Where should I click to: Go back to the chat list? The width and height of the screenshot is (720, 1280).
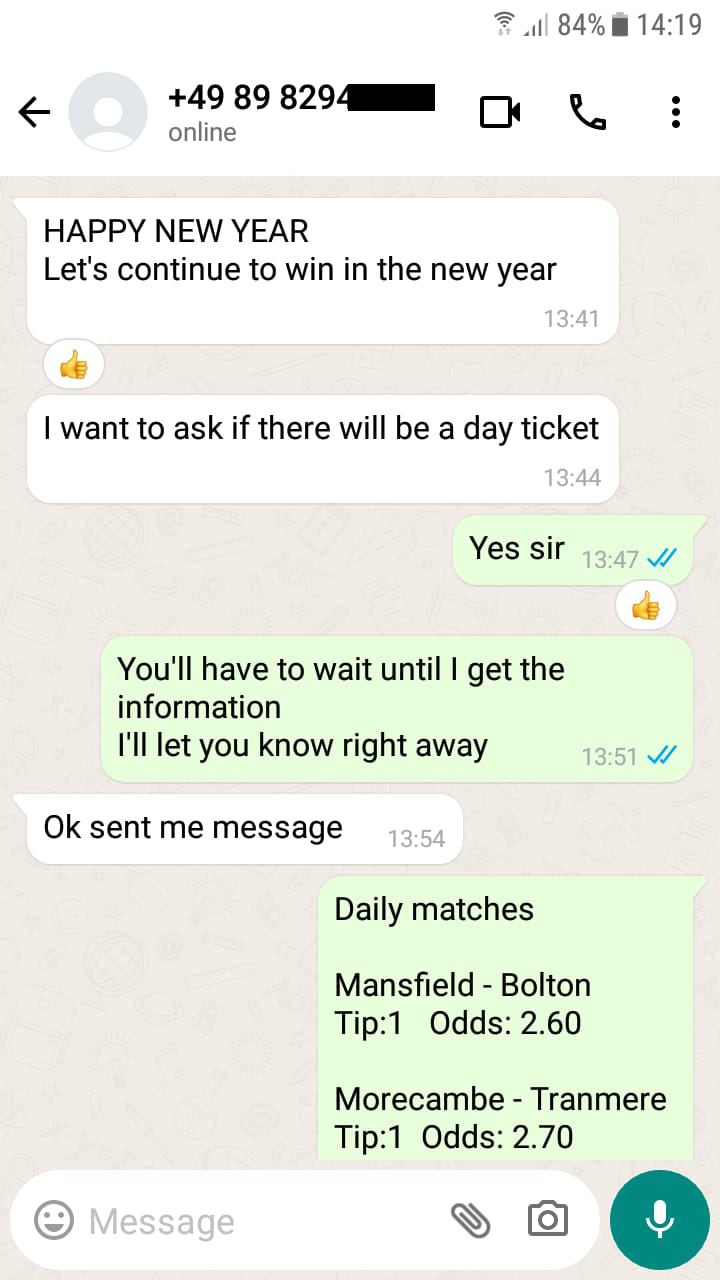pyautogui.click(x=35, y=113)
